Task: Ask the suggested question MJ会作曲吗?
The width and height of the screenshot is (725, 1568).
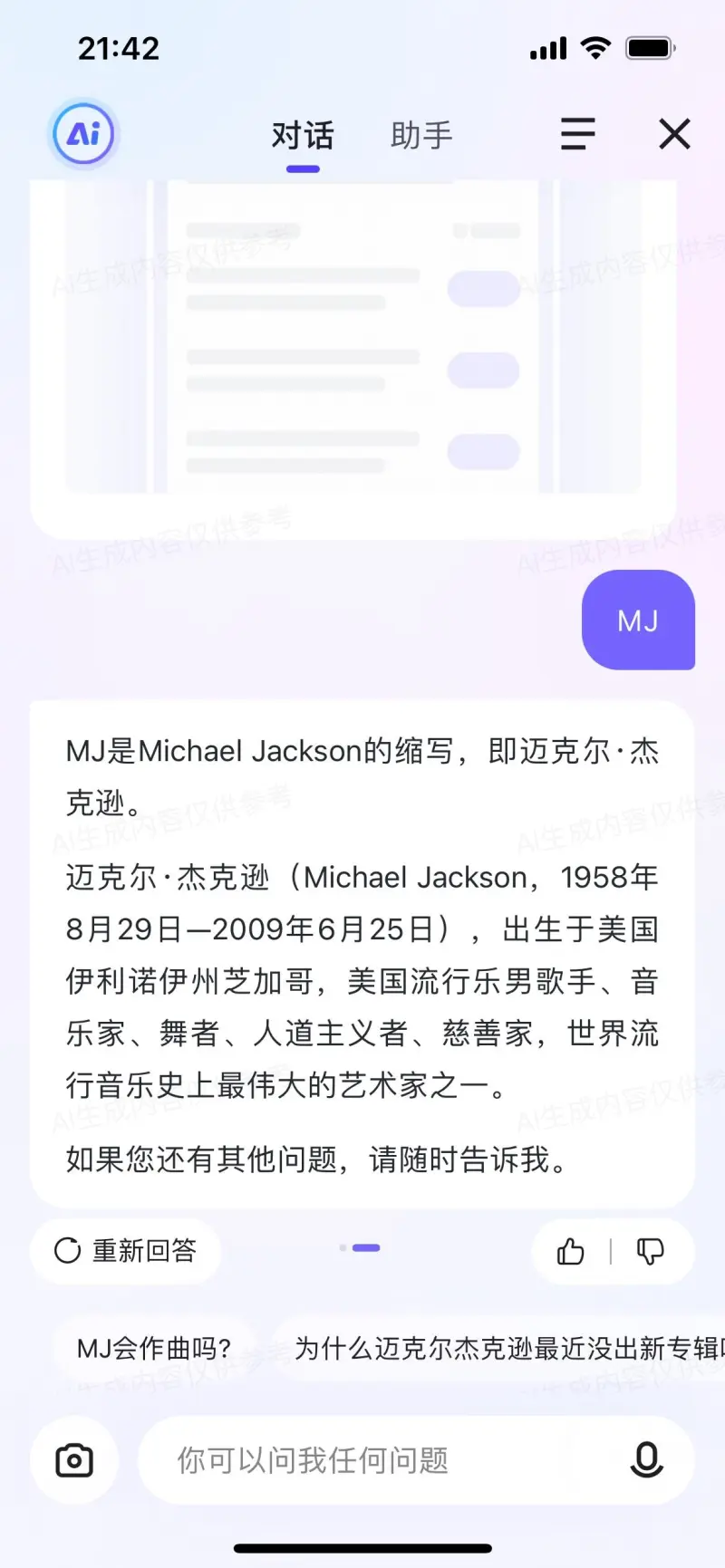Action: [155, 1348]
